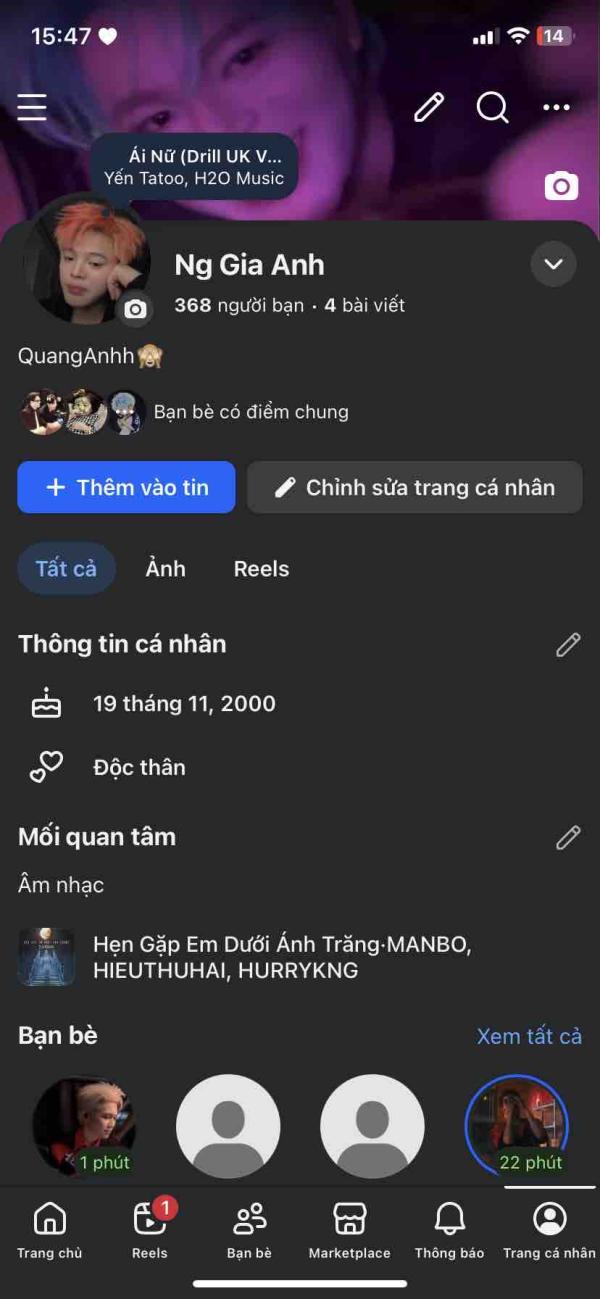Viewport: 600px width, 1299px height.
Task: Open Bạn bè tab in bottom bar
Action: coord(249,1230)
